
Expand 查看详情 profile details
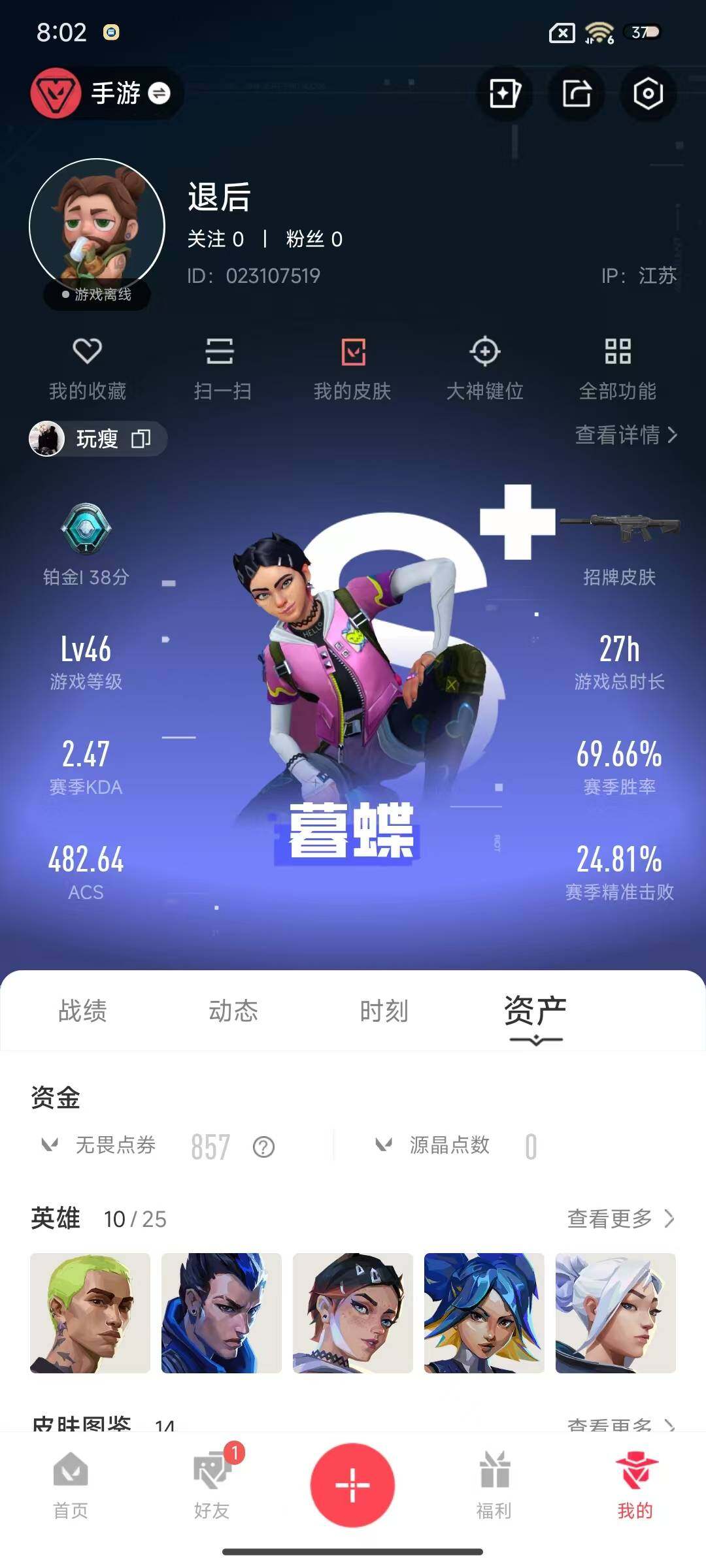(623, 434)
